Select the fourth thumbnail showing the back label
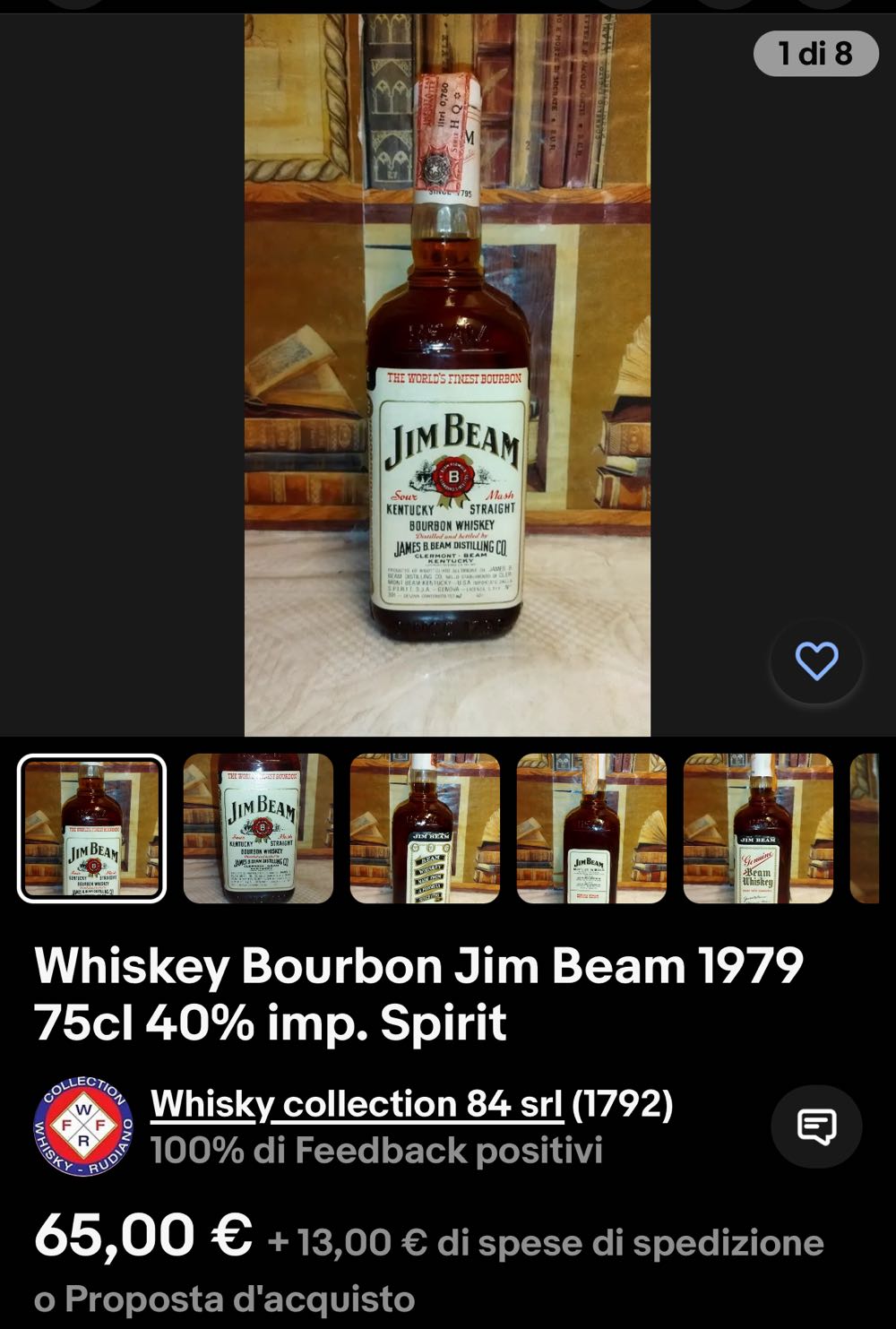This screenshot has width=896, height=1329. tap(593, 830)
